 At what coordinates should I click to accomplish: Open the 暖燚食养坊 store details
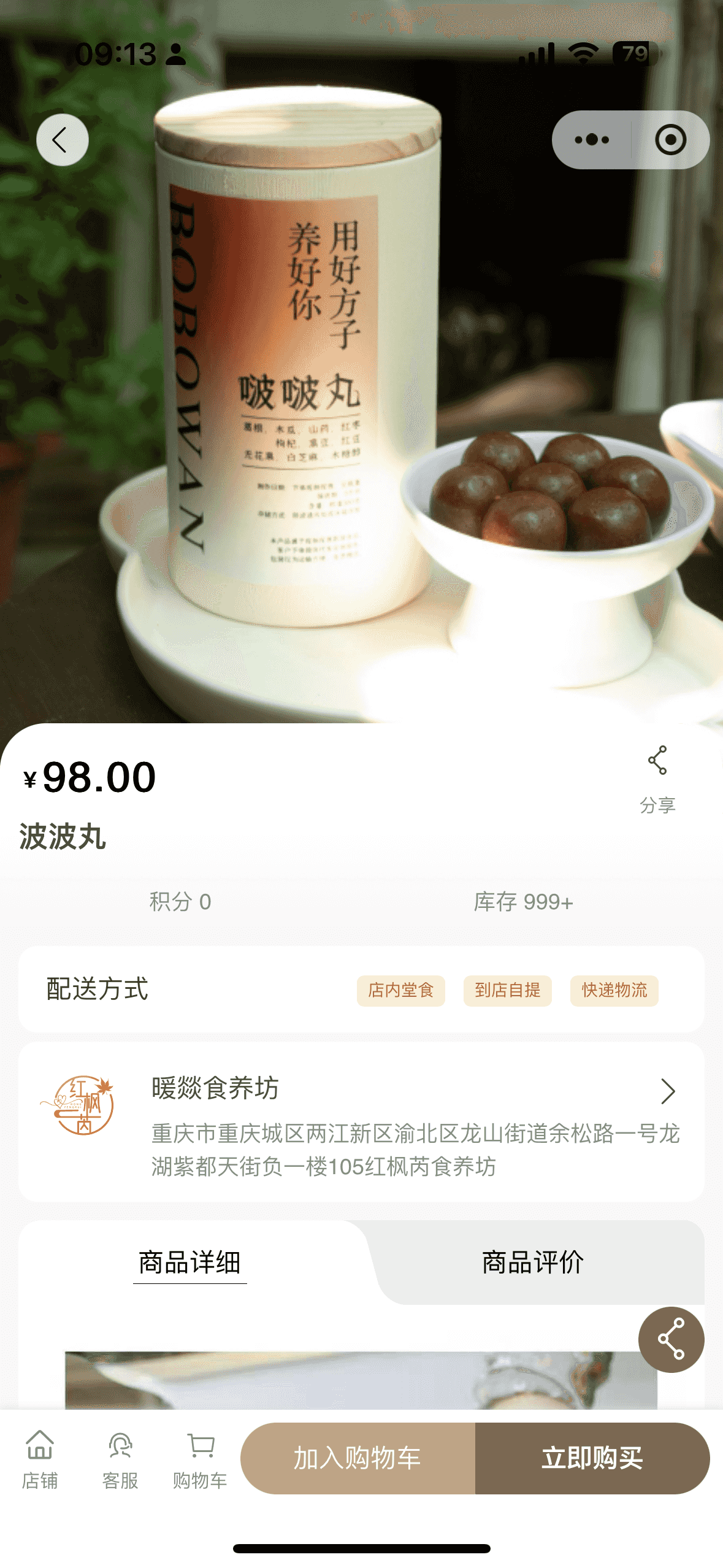[x=667, y=1091]
